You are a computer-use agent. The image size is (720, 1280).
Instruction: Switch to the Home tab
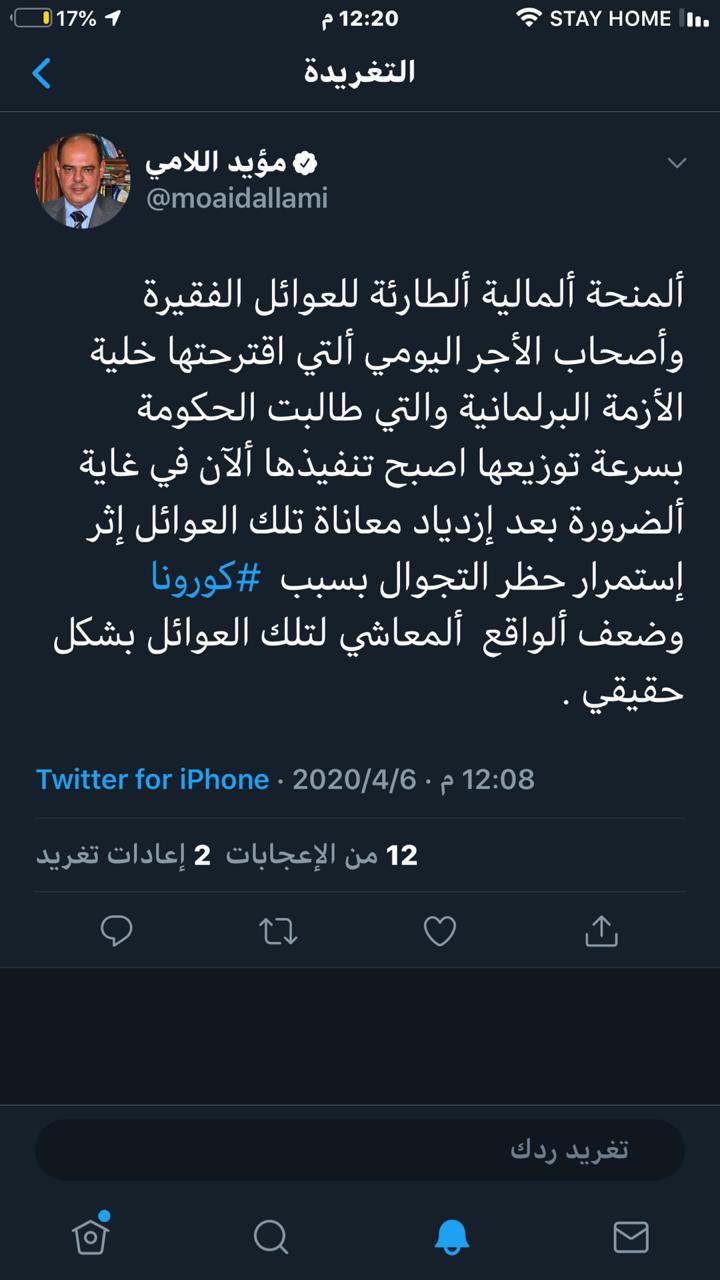tap(91, 1235)
